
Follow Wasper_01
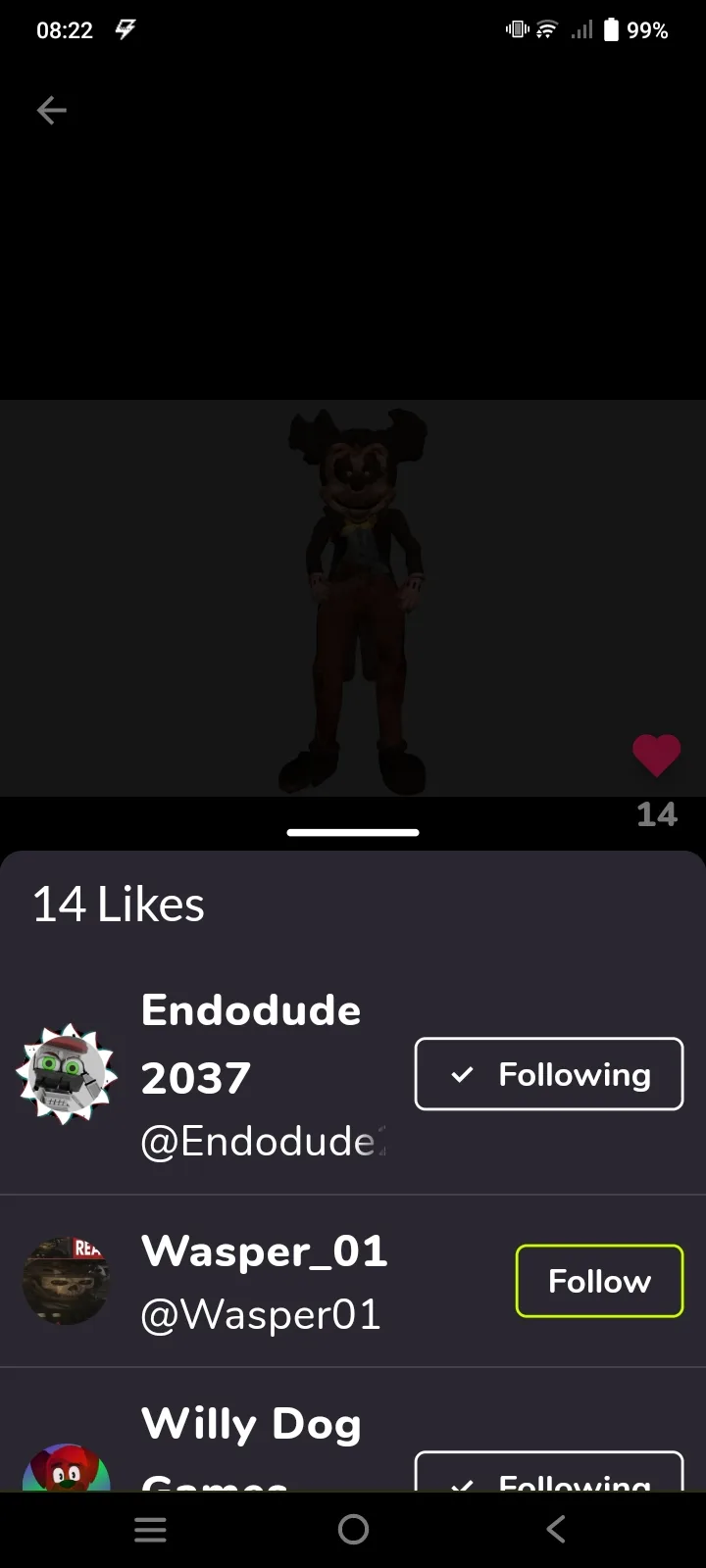(x=599, y=1281)
